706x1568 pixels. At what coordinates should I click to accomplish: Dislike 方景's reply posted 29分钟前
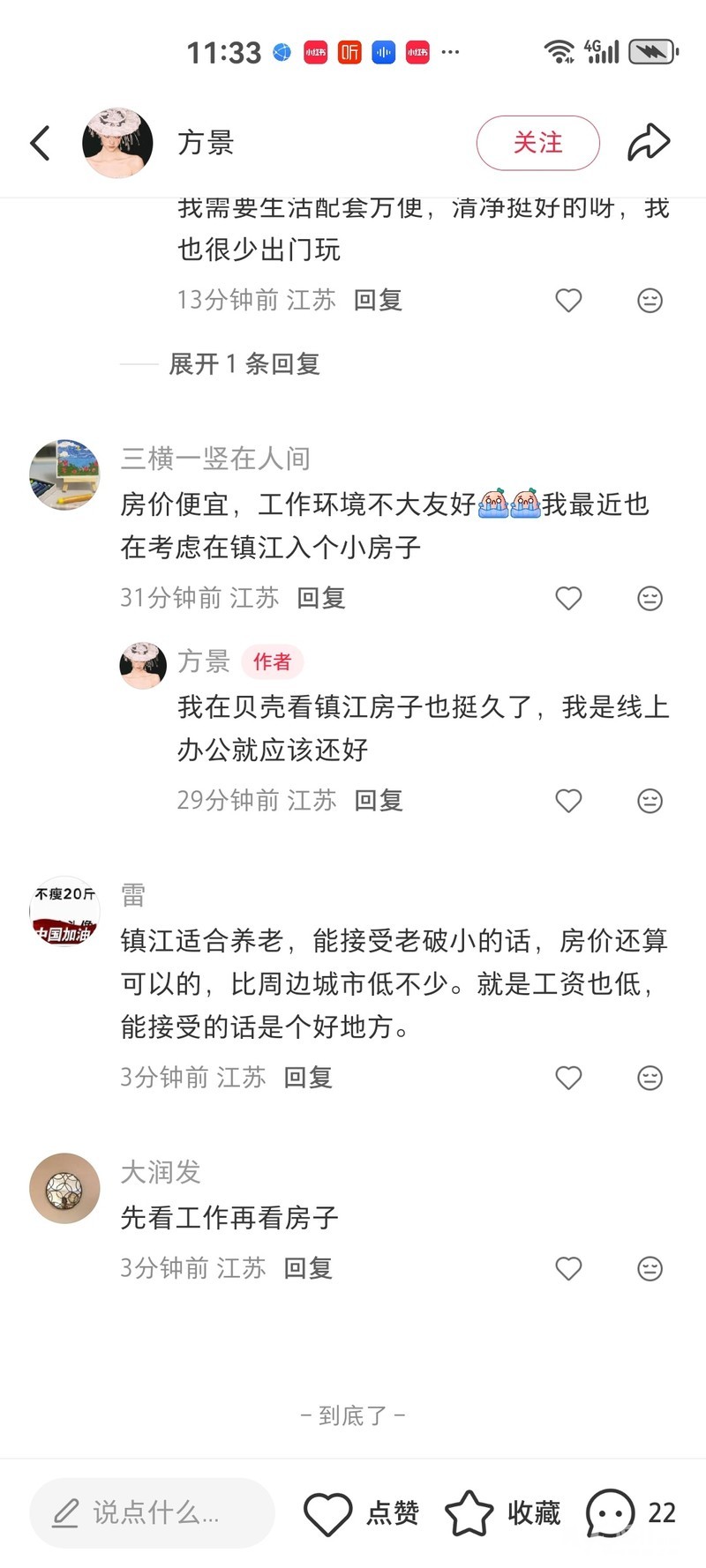[x=650, y=801]
